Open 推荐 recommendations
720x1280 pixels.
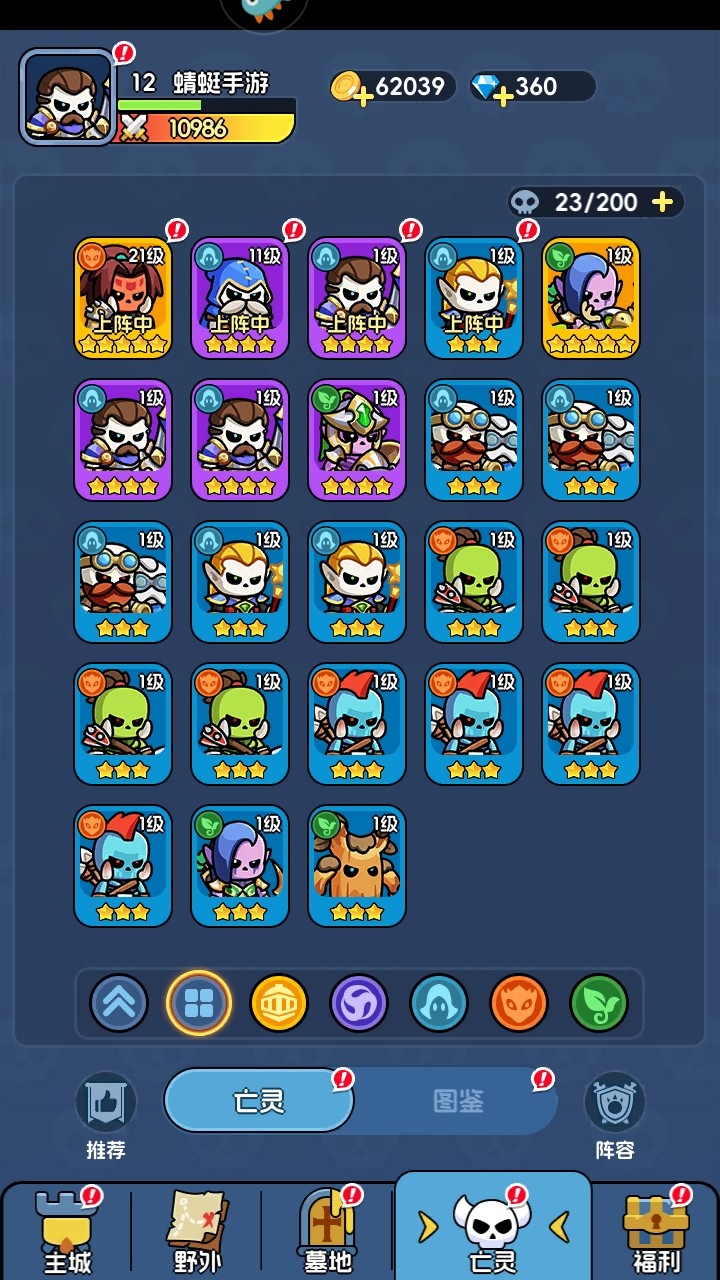[106, 1114]
